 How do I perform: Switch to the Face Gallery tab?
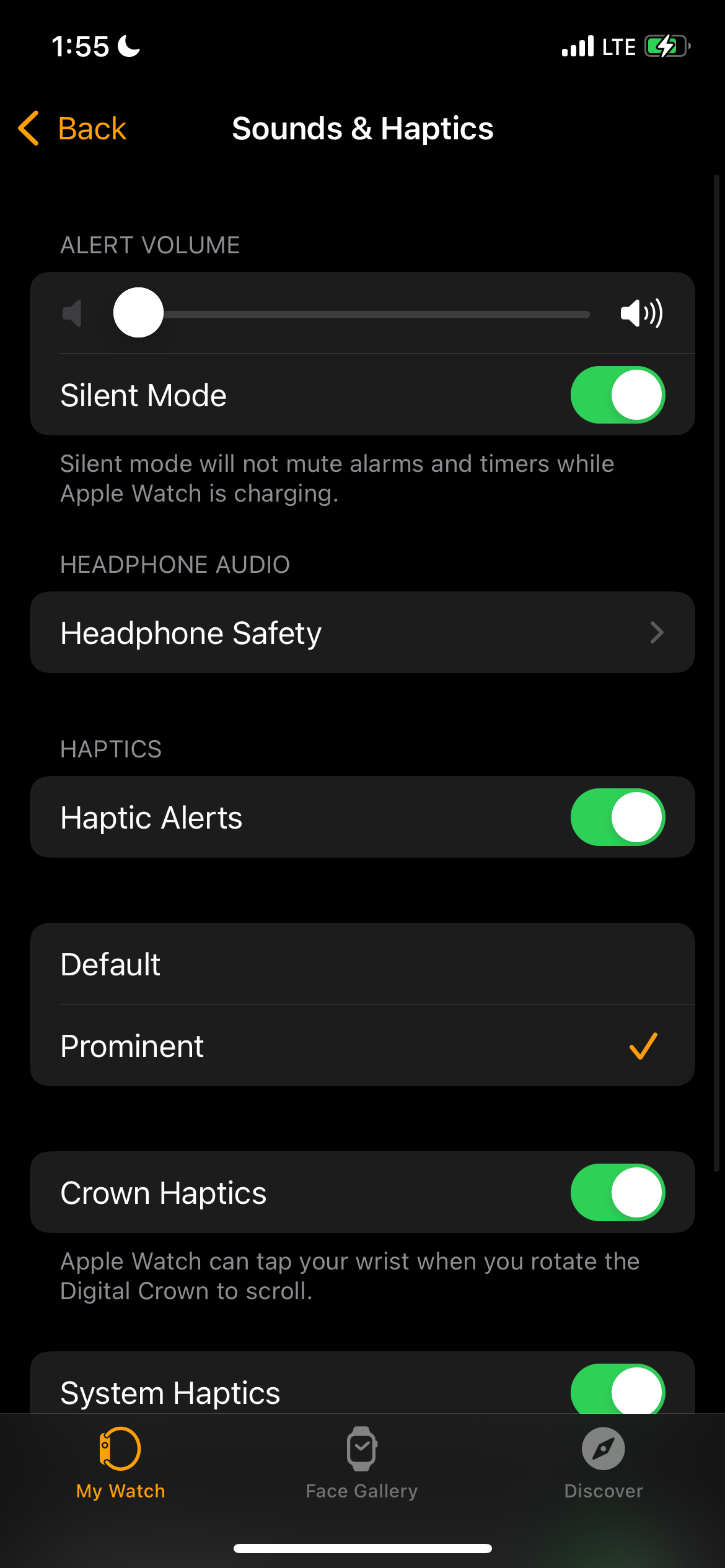[361, 1468]
